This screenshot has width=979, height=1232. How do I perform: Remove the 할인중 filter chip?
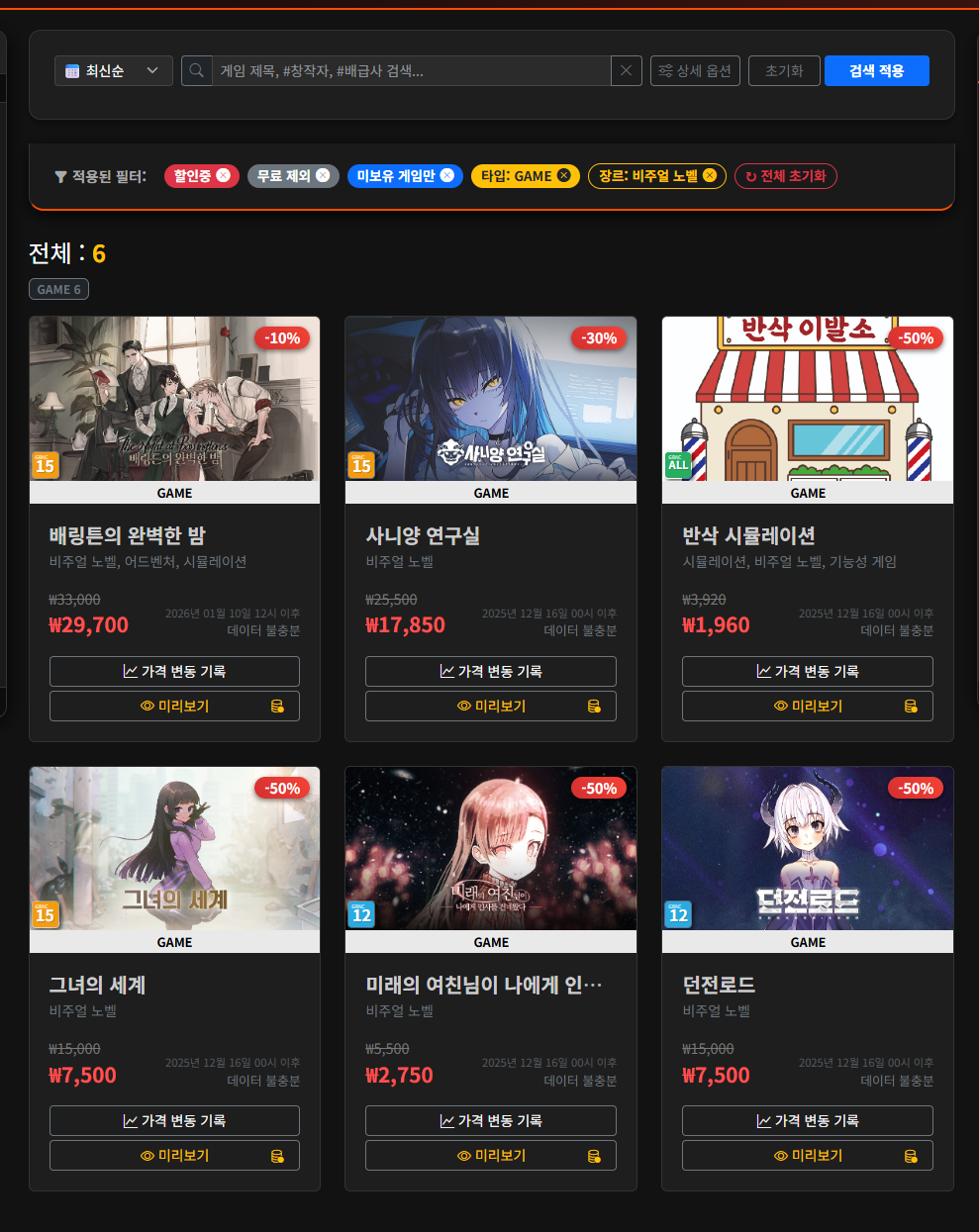(223, 175)
